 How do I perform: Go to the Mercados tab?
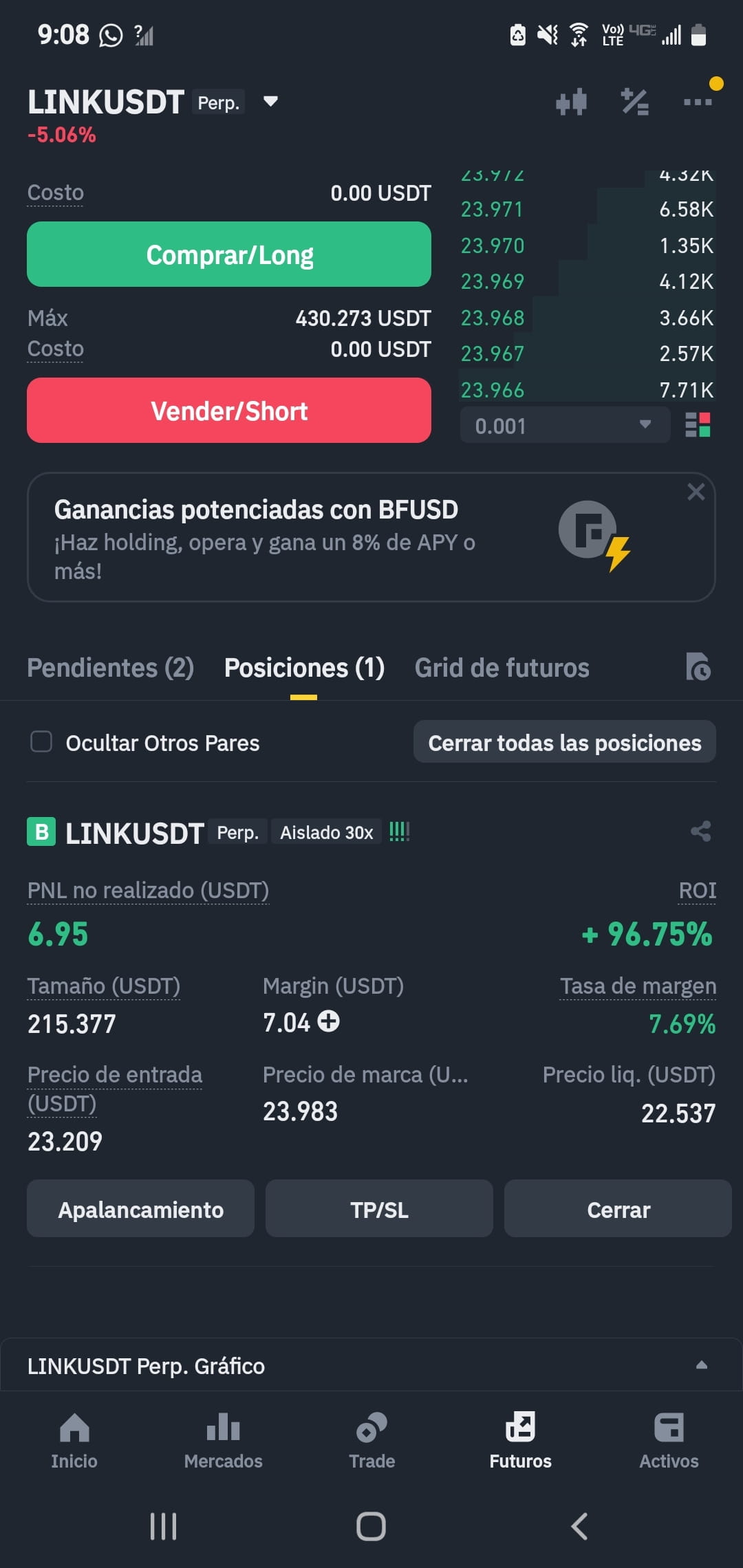223,1441
